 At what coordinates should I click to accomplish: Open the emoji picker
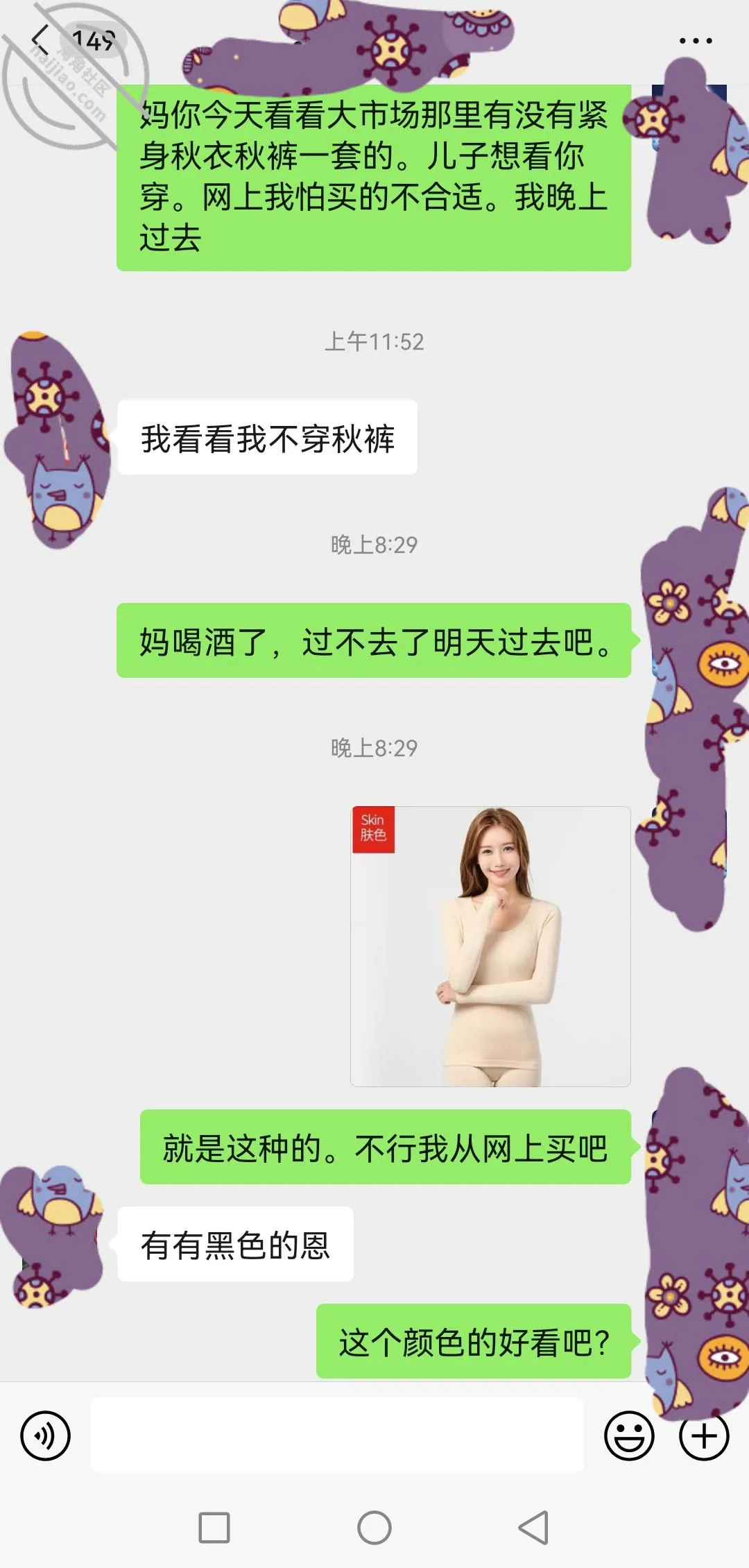629,1435
